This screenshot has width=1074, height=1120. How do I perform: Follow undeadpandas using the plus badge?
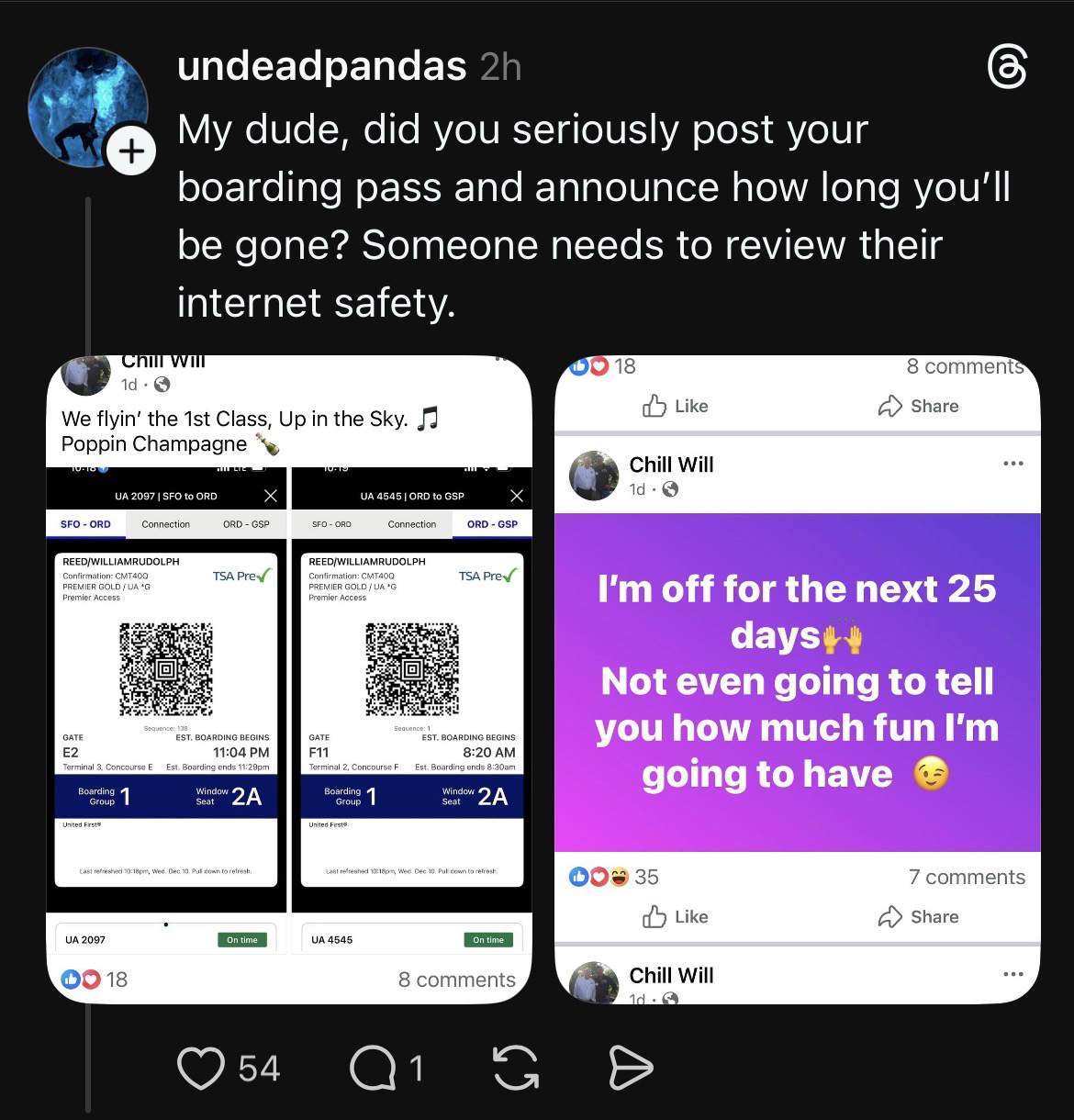coord(132,151)
